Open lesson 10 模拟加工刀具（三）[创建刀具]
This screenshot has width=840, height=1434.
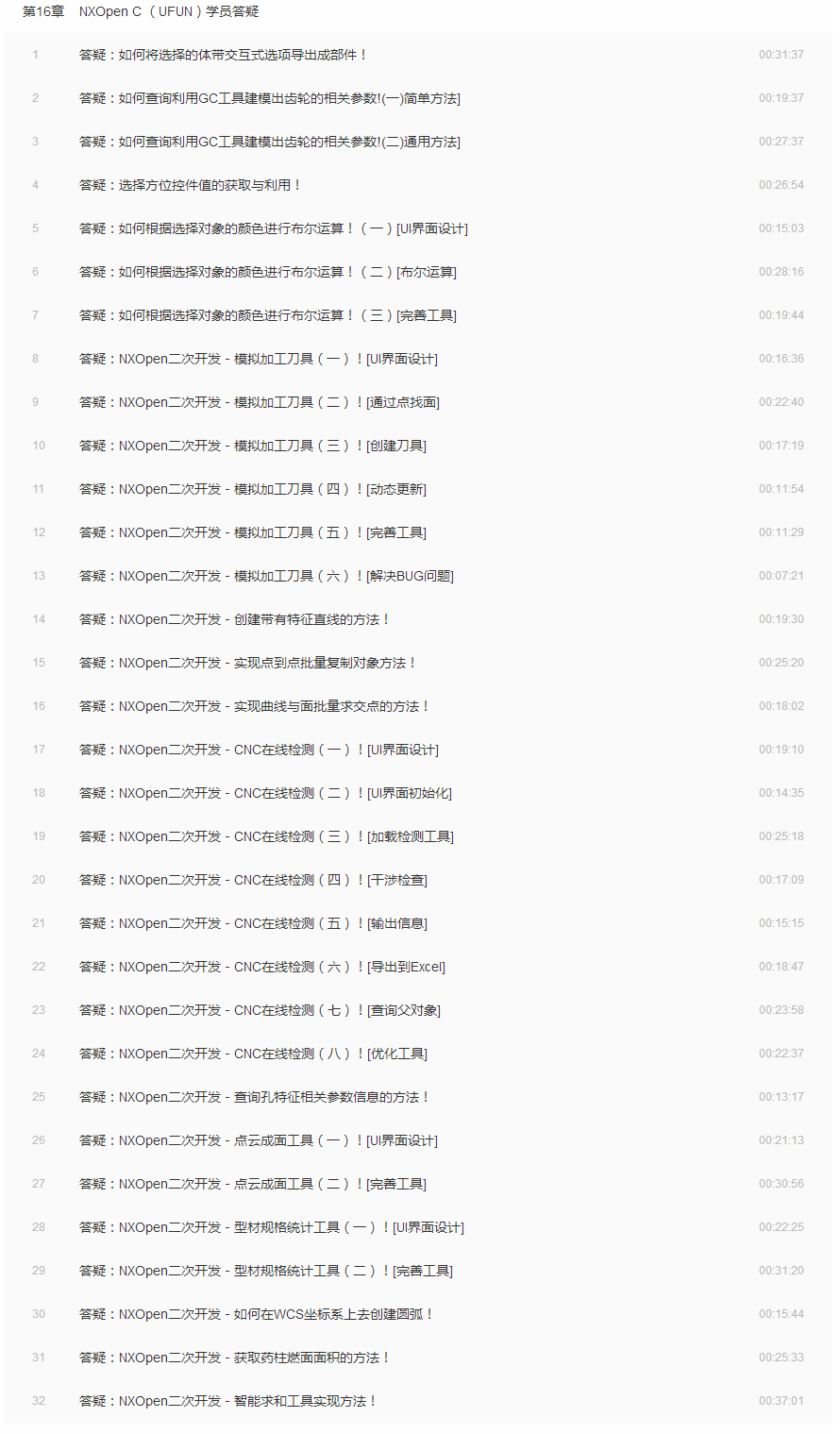pos(252,446)
